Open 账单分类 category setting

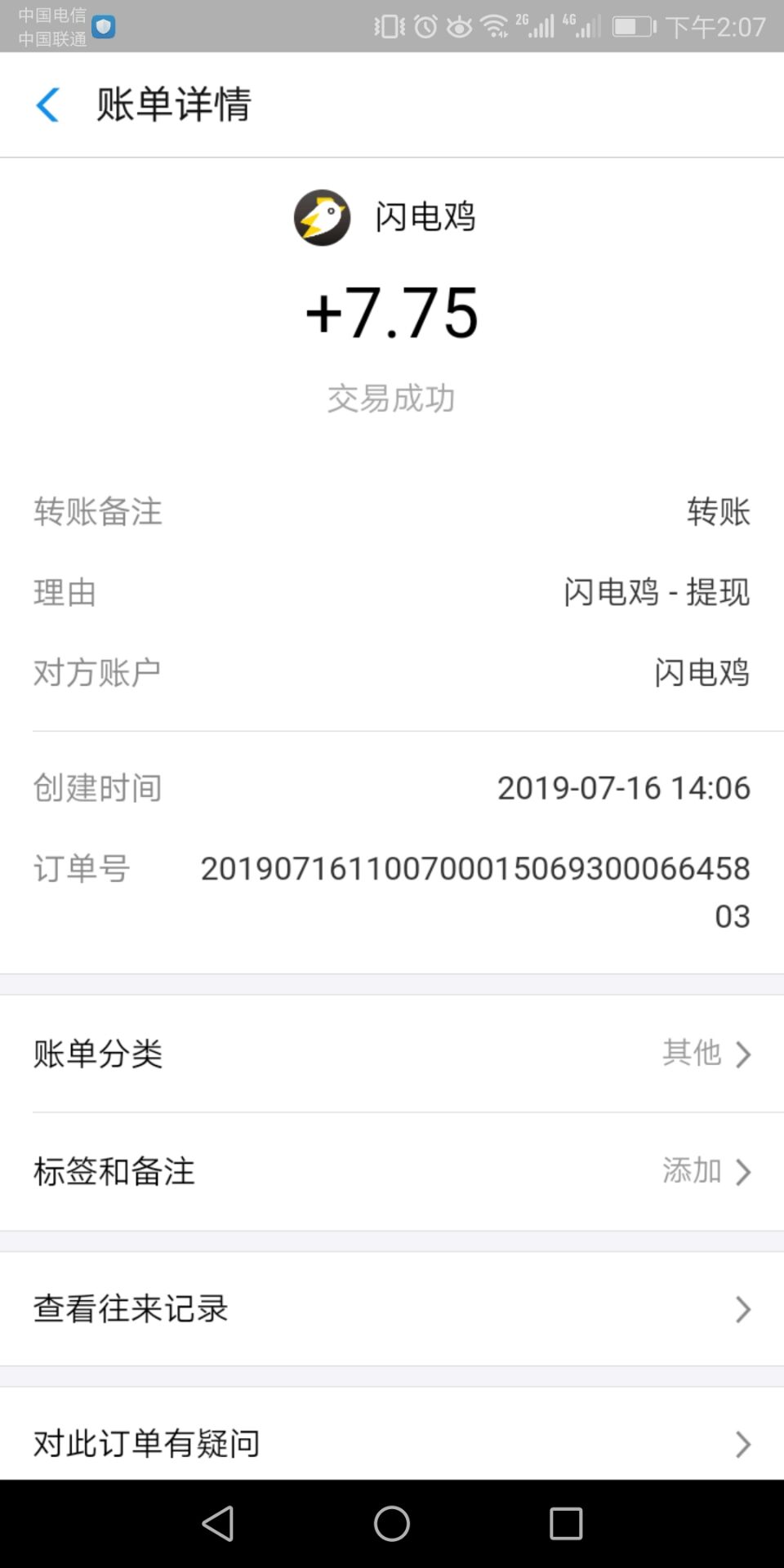click(x=392, y=1053)
